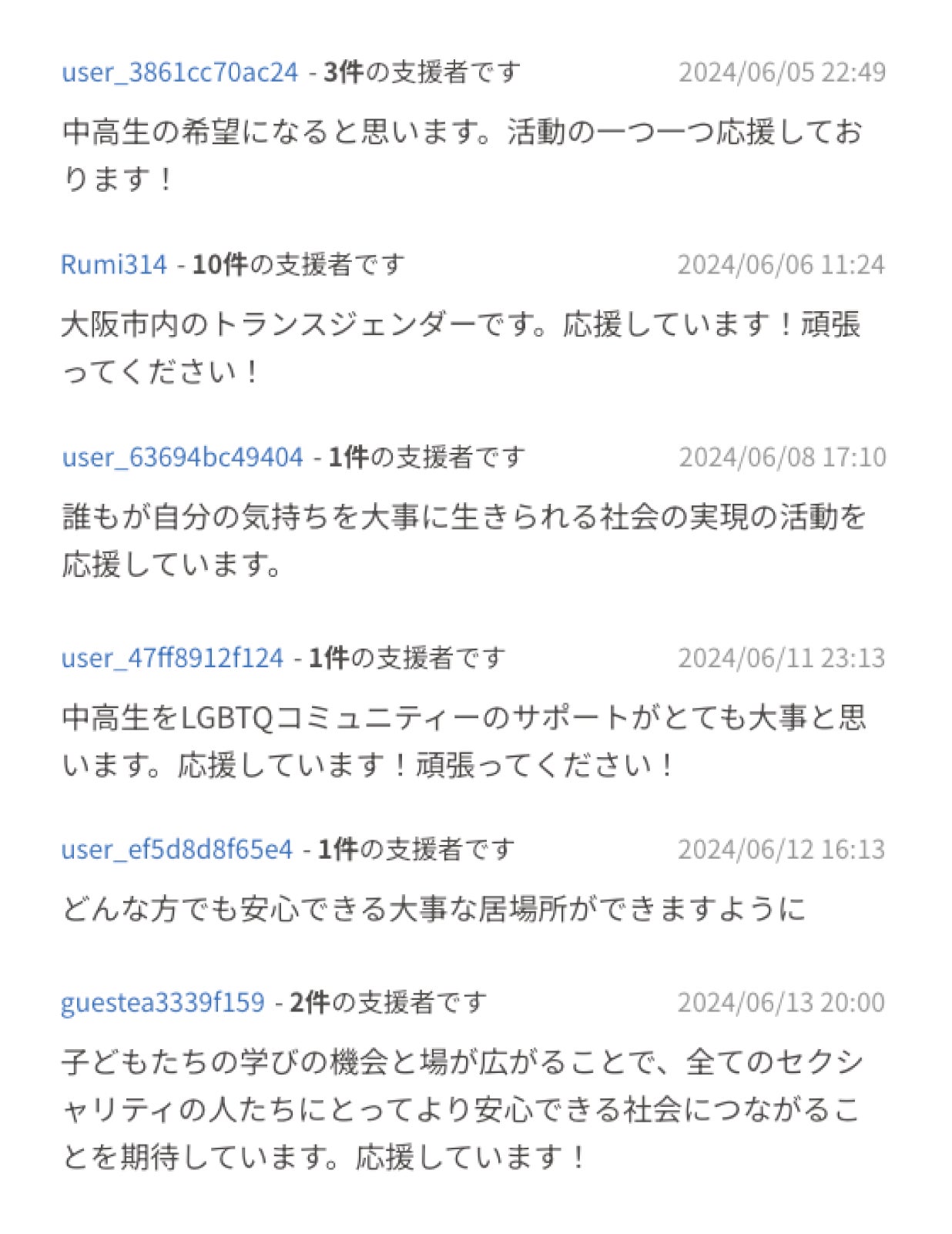Open user_ef5d8d8f65e4 profile page
The image size is (952, 1234).
pos(177,849)
